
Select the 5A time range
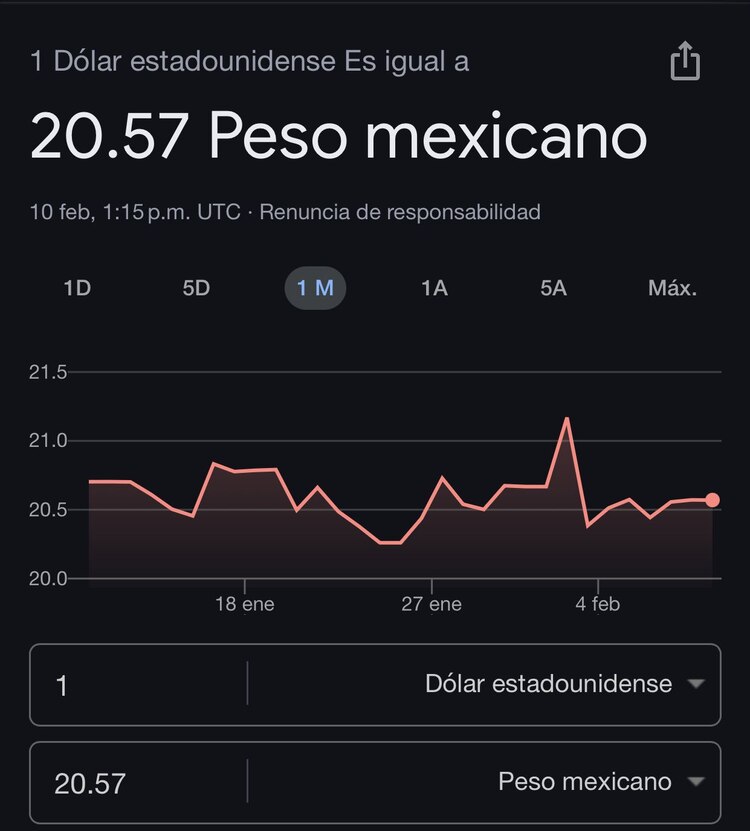(552, 288)
